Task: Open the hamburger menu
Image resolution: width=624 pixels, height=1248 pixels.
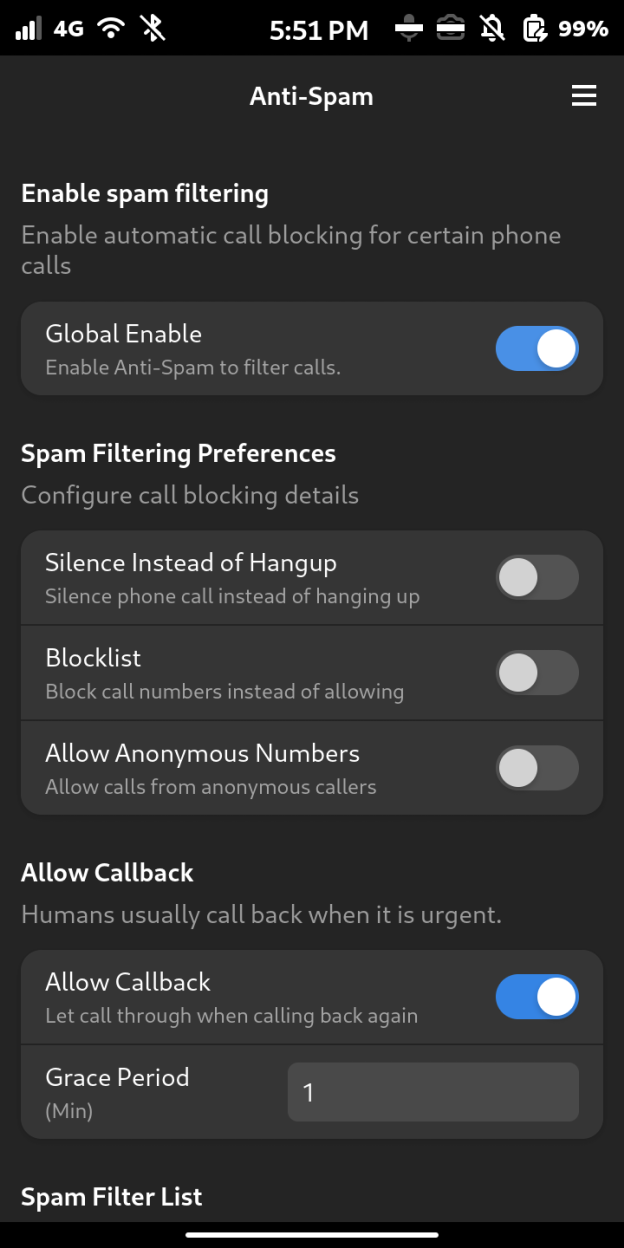Action: [583, 96]
